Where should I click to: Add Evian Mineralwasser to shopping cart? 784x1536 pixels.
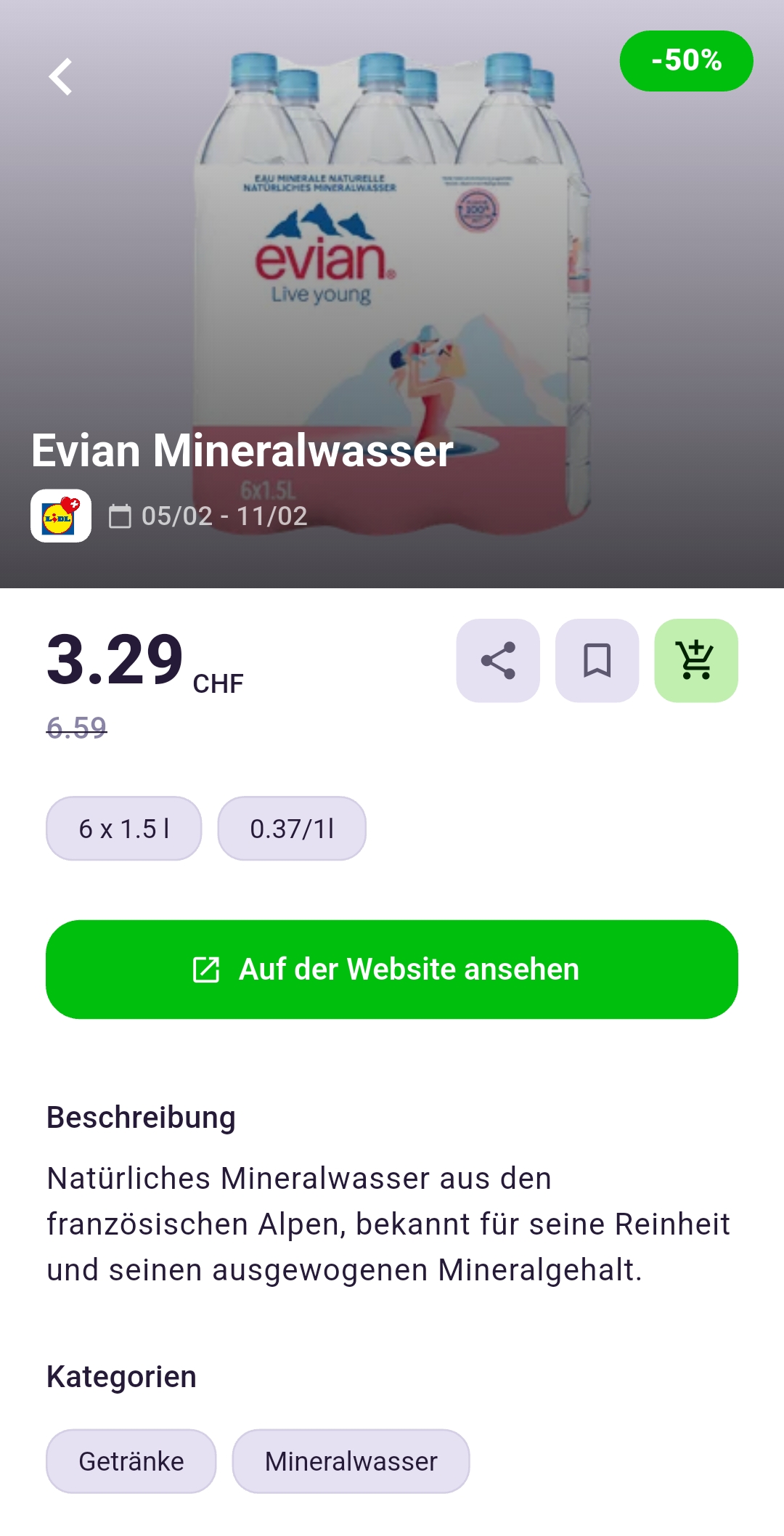click(696, 661)
